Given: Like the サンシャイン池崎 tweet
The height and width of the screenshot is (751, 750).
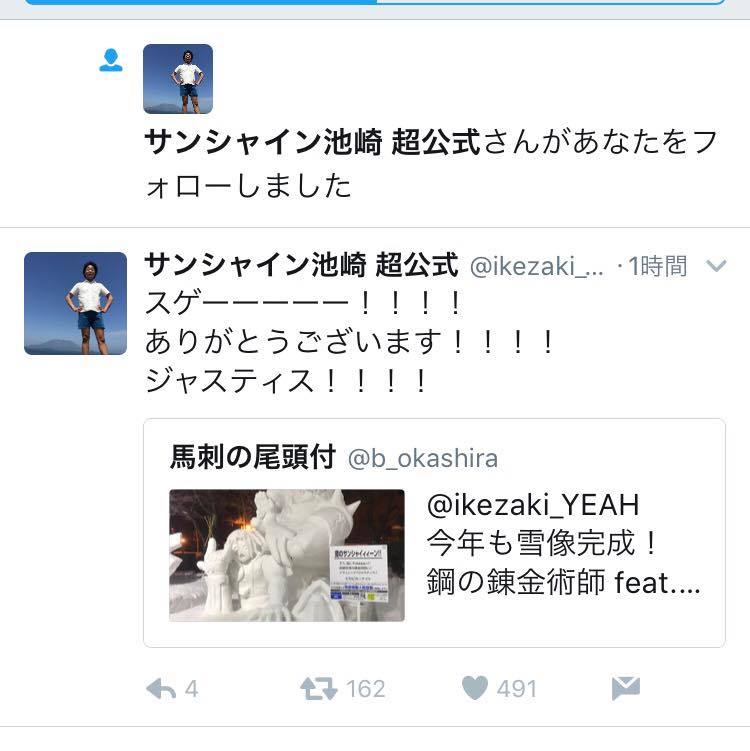Looking at the screenshot, I should click(x=475, y=688).
